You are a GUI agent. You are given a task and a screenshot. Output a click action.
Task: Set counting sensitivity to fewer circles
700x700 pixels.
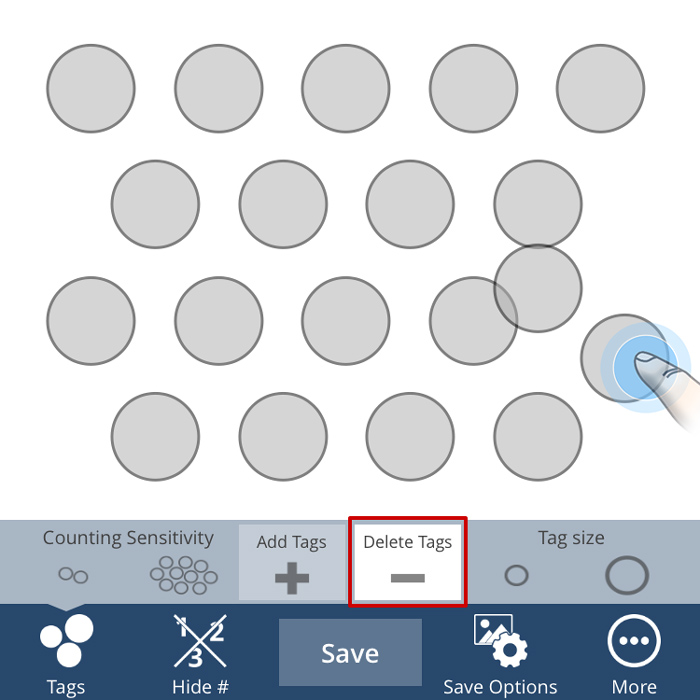pos(73,575)
